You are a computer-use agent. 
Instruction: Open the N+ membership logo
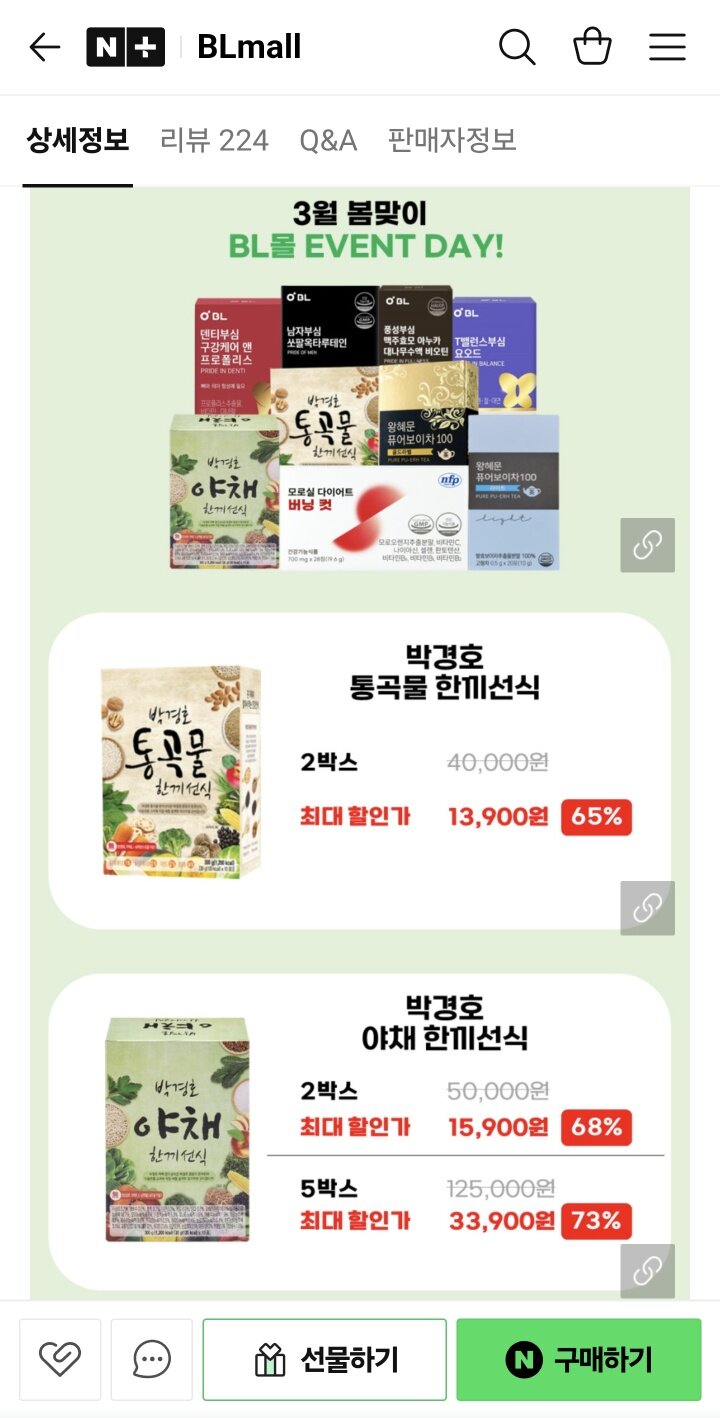tap(125, 47)
